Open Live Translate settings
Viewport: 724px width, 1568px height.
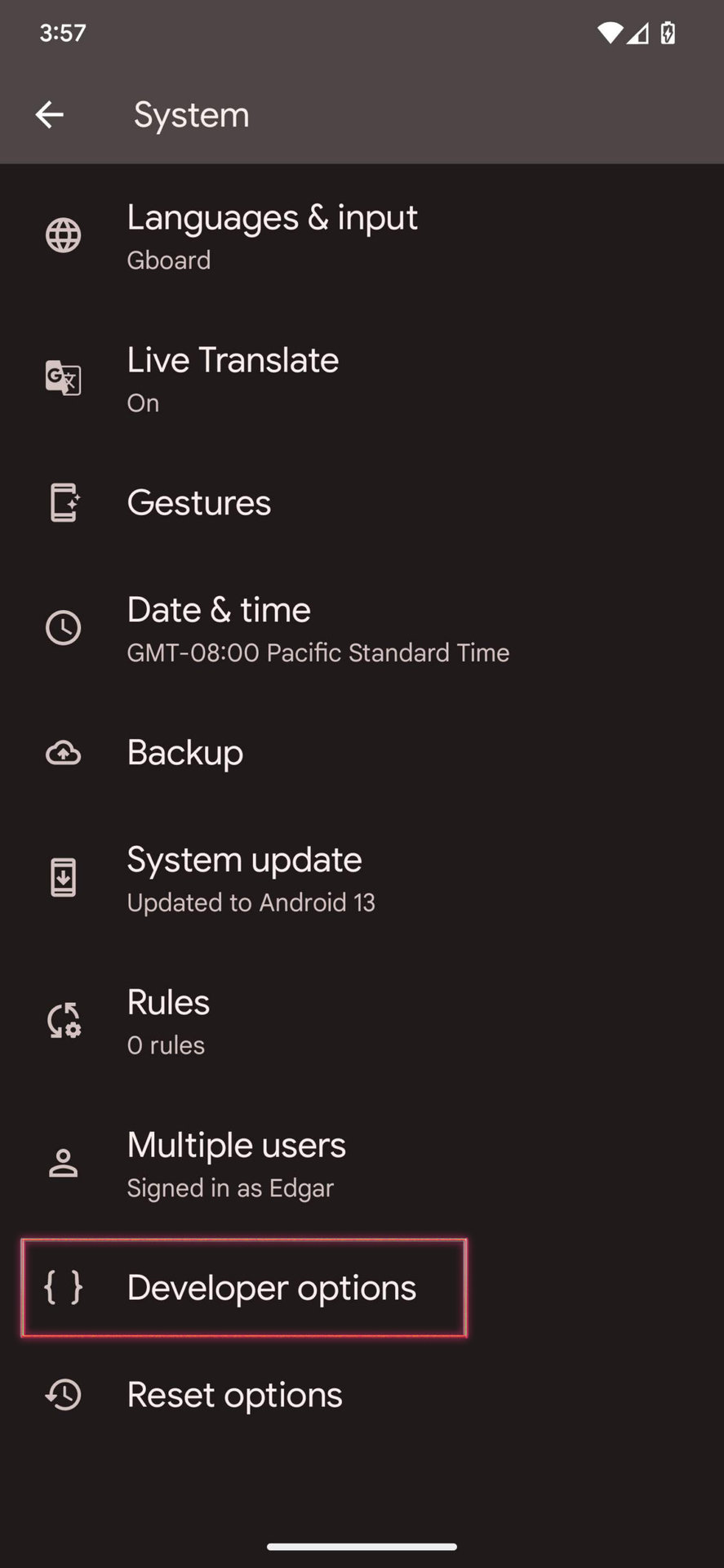pyautogui.click(x=233, y=379)
